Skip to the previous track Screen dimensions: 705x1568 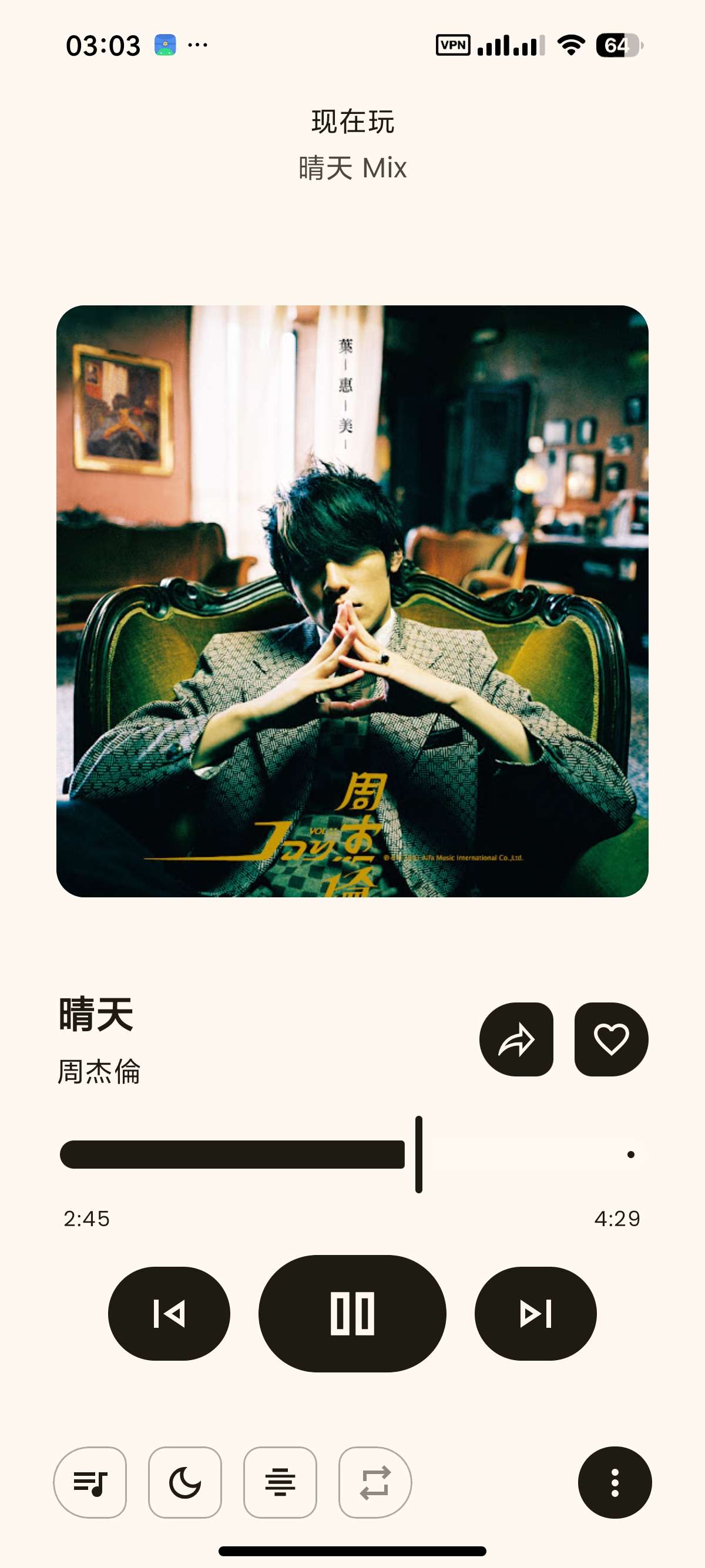169,1313
